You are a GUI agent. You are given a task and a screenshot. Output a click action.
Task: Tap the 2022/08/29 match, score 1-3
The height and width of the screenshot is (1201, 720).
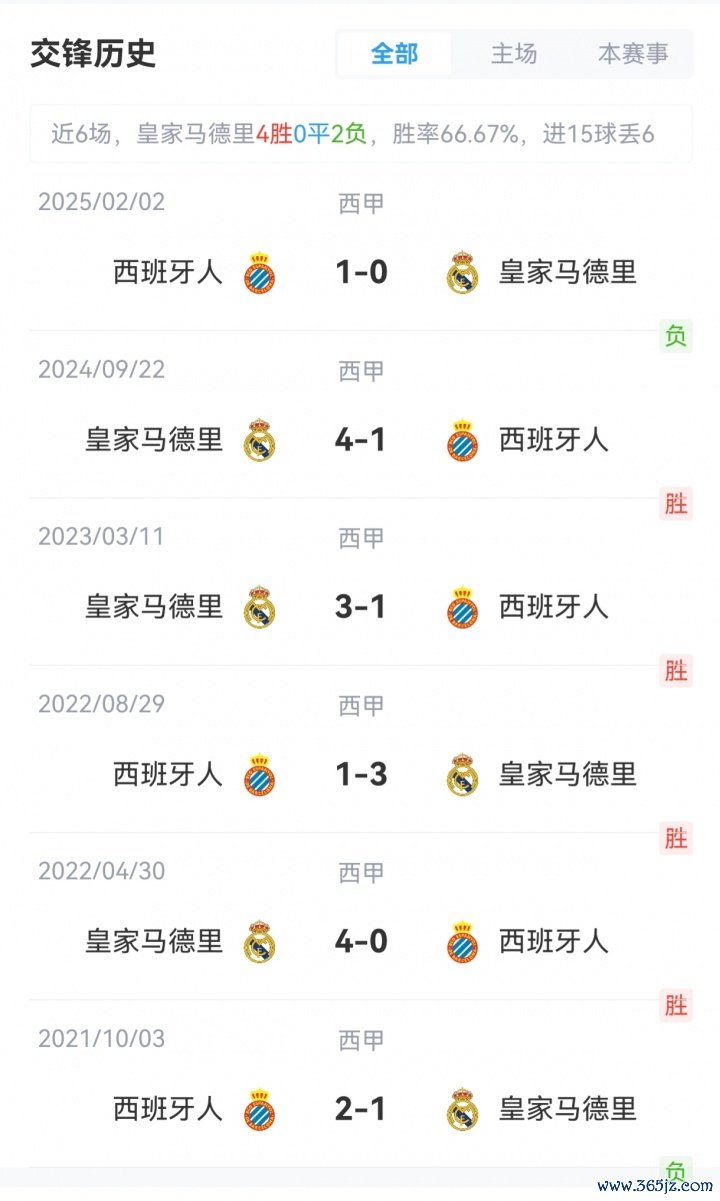click(361, 774)
